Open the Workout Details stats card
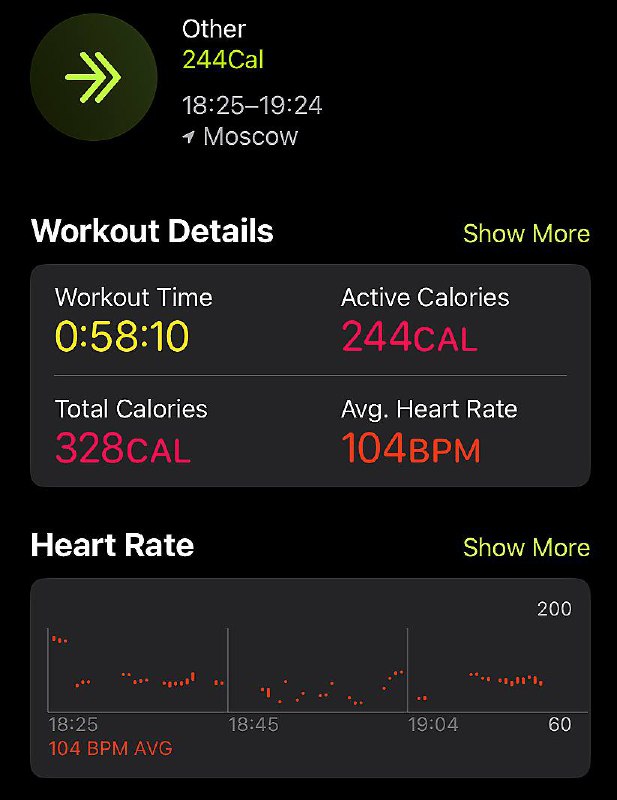 pyautogui.click(x=310, y=376)
